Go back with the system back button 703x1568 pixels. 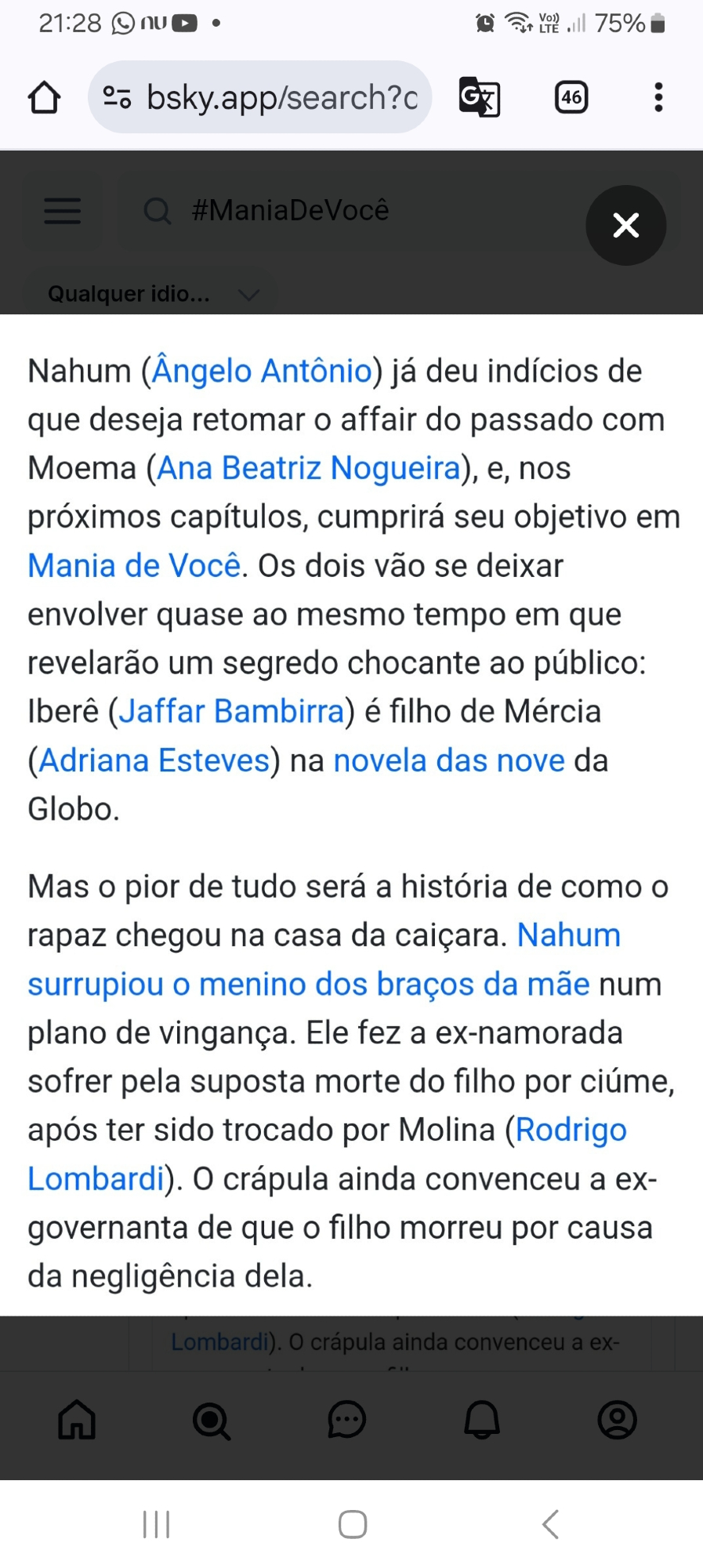(x=550, y=1525)
